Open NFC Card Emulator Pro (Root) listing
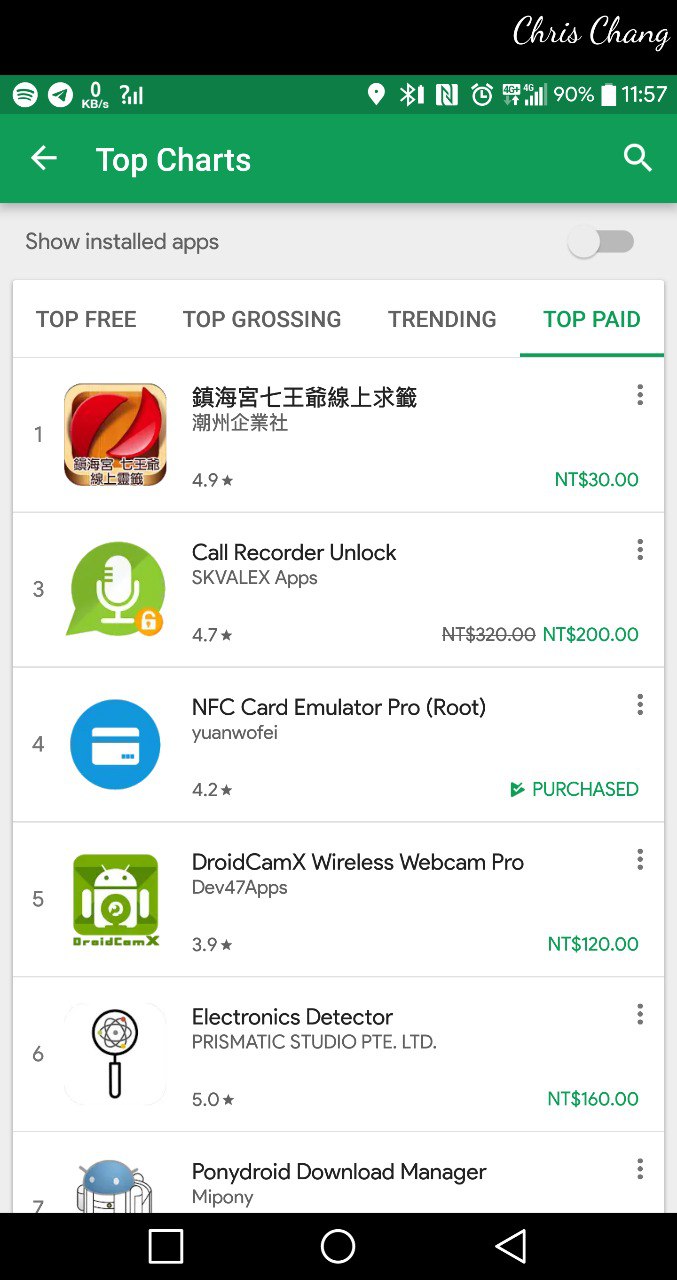This screenshot has width=677, height=1280. point(338,745)
